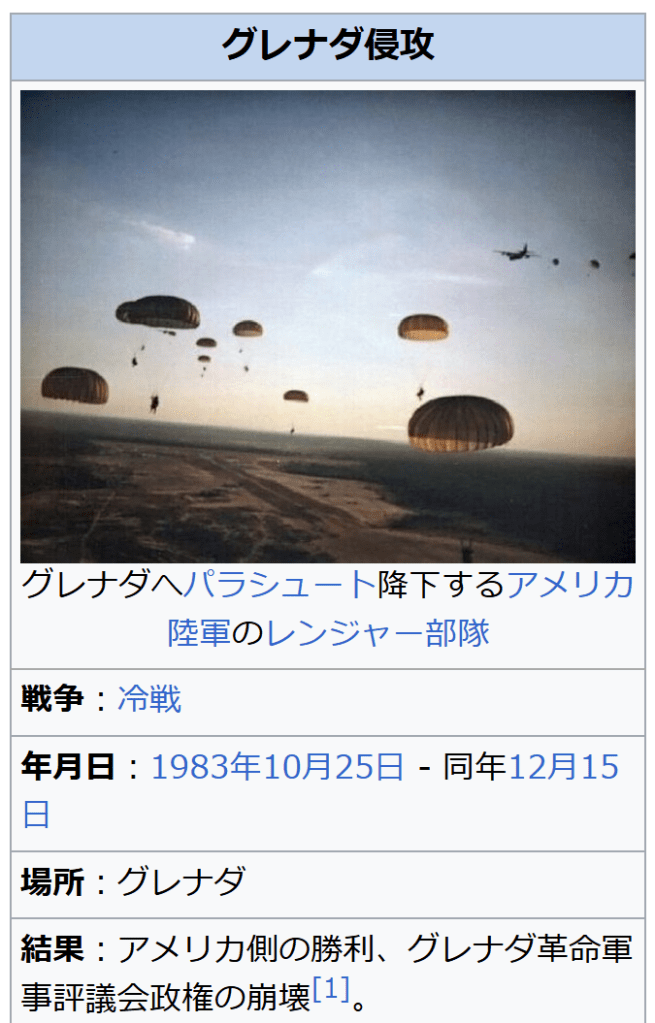Open the 10月25日 date link
This screenshot has height=1023, width=655.
click(332, 767)
